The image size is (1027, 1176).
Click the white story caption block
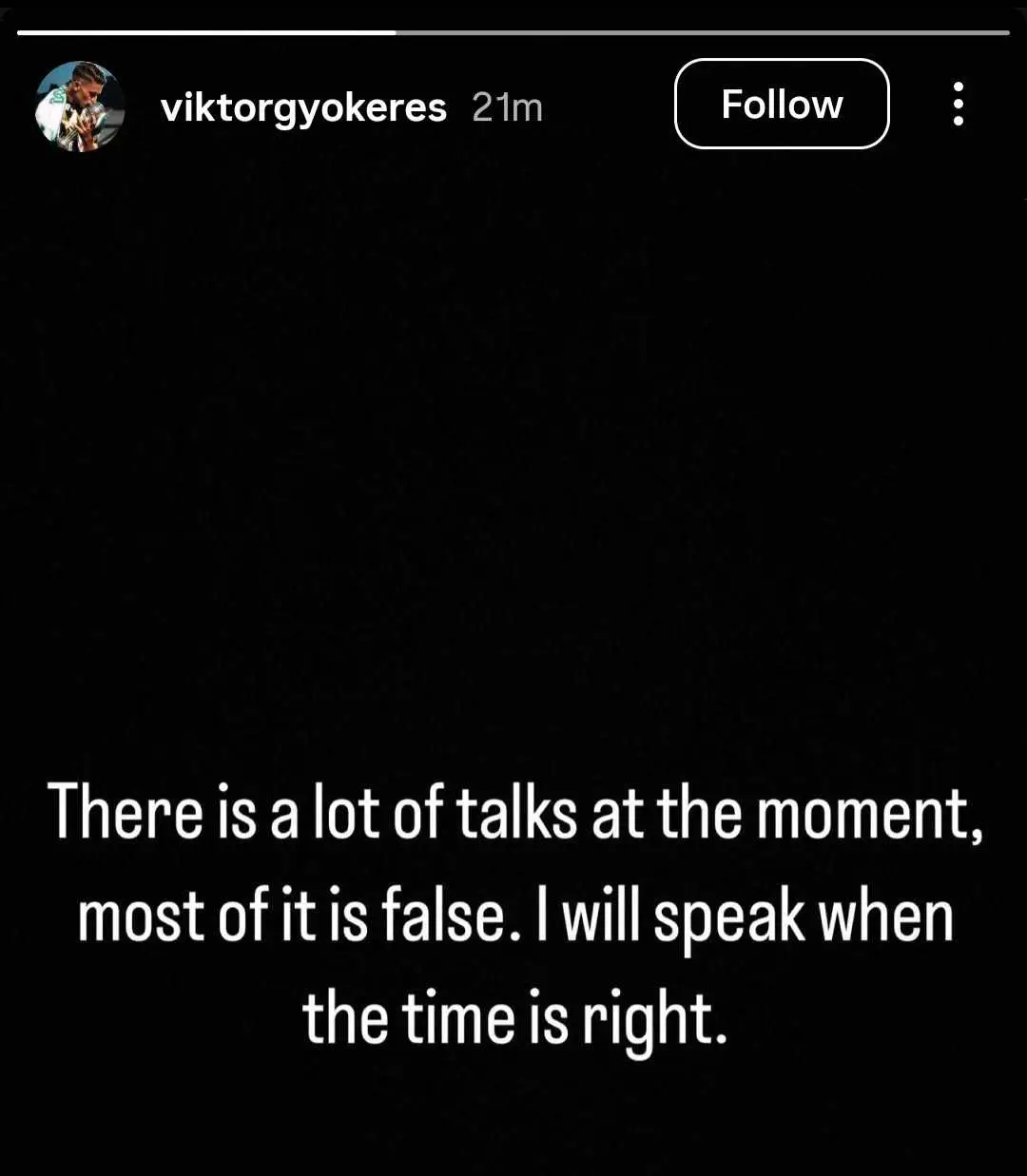click(x=513, y=915)
